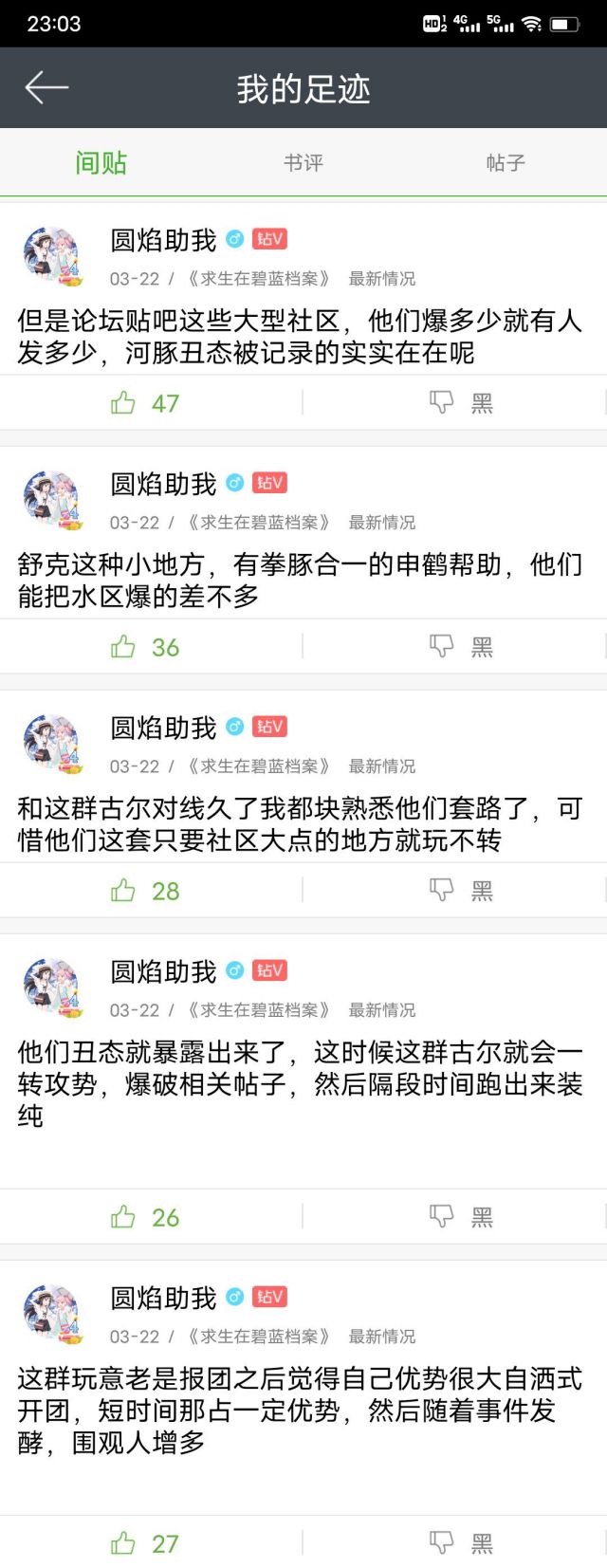This screenshot has width=607, height=1568.
Task: Dislike the post starting with 他们丑态就暴露
Action: [x=461, y=1217]
